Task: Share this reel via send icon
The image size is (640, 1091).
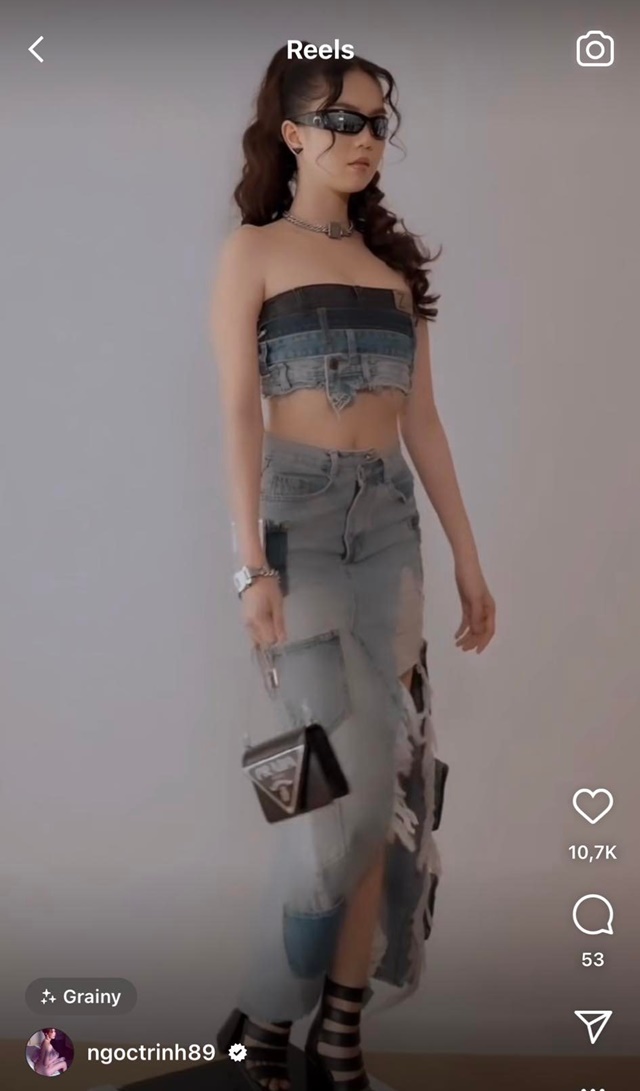Action: (593, 1026)
